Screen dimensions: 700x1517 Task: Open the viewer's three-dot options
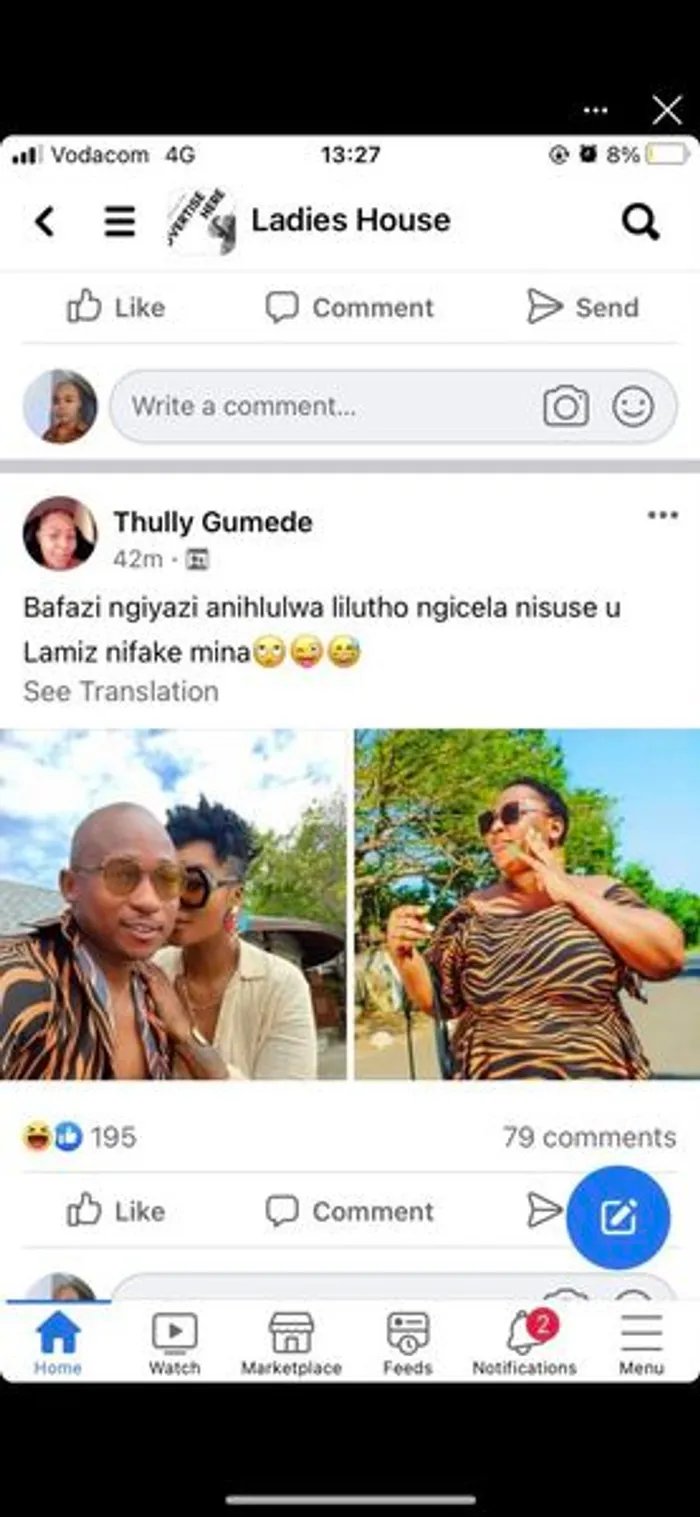pyautogui.click(x=595, y=110)
